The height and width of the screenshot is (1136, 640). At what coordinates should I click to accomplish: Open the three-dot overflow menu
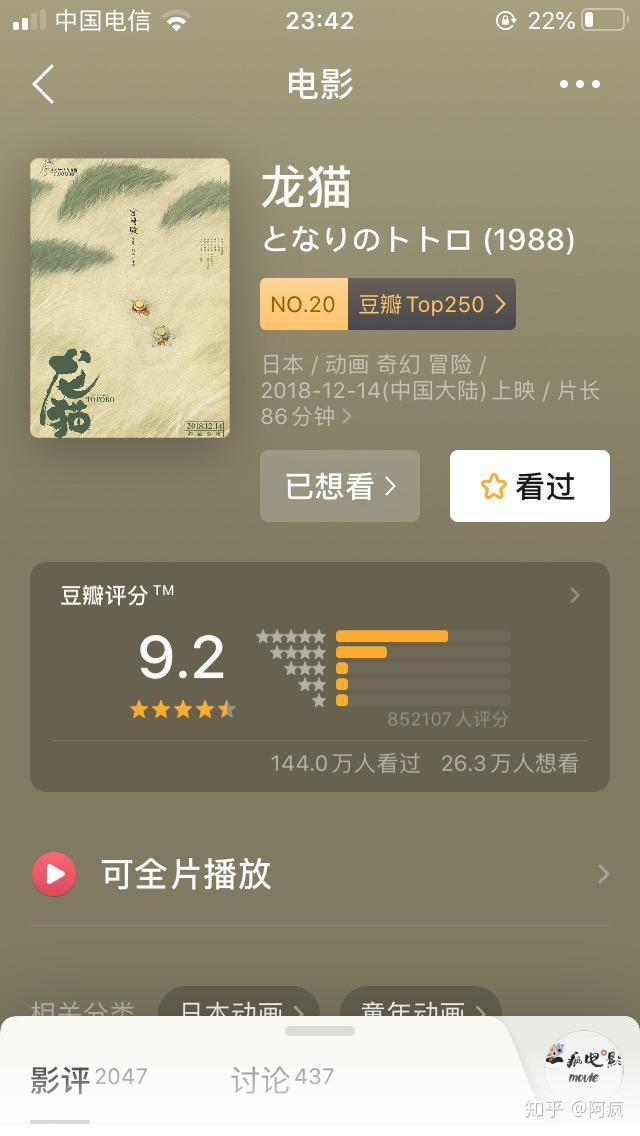[580, 85]
